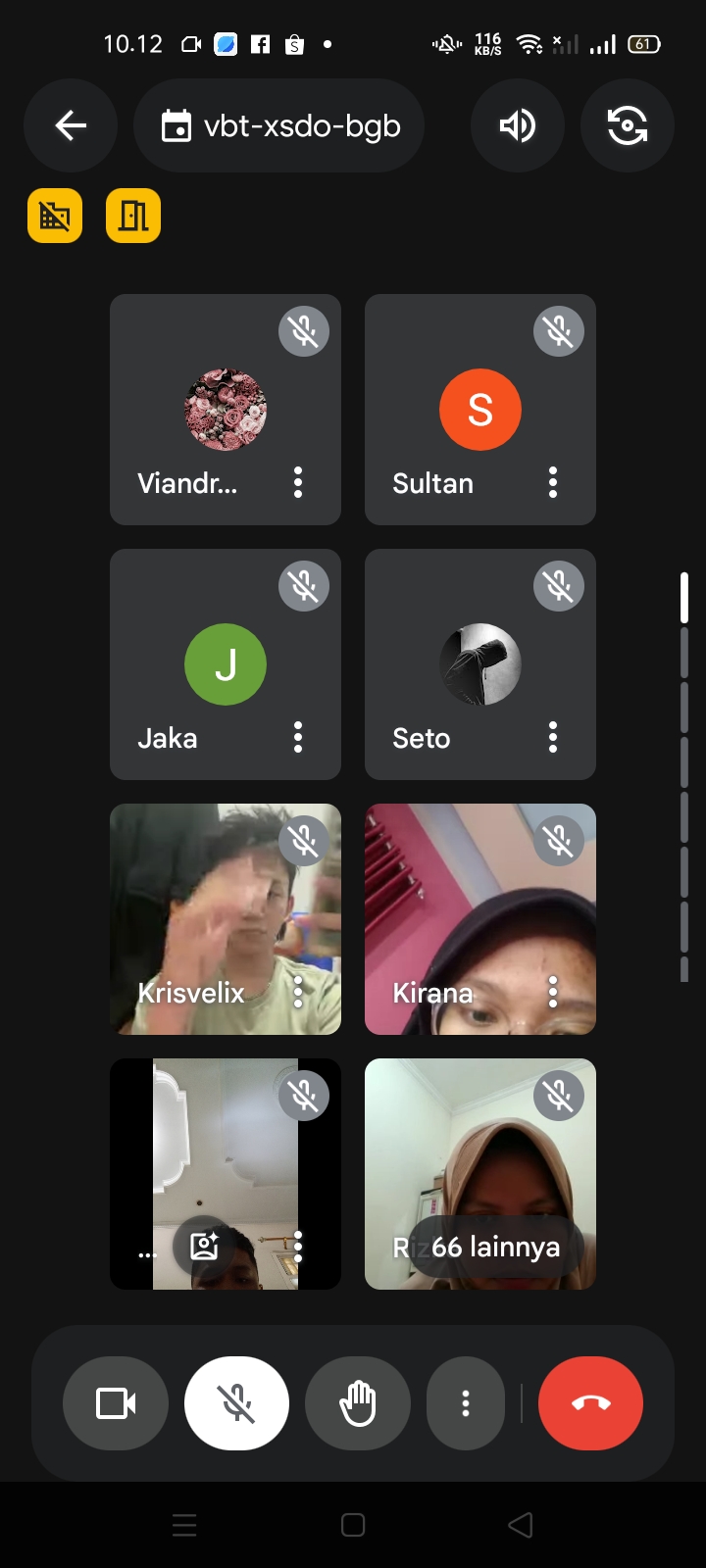Viewport: 706px width, 1568px height.
Task: Open options for Sultan
Action: 553,482
